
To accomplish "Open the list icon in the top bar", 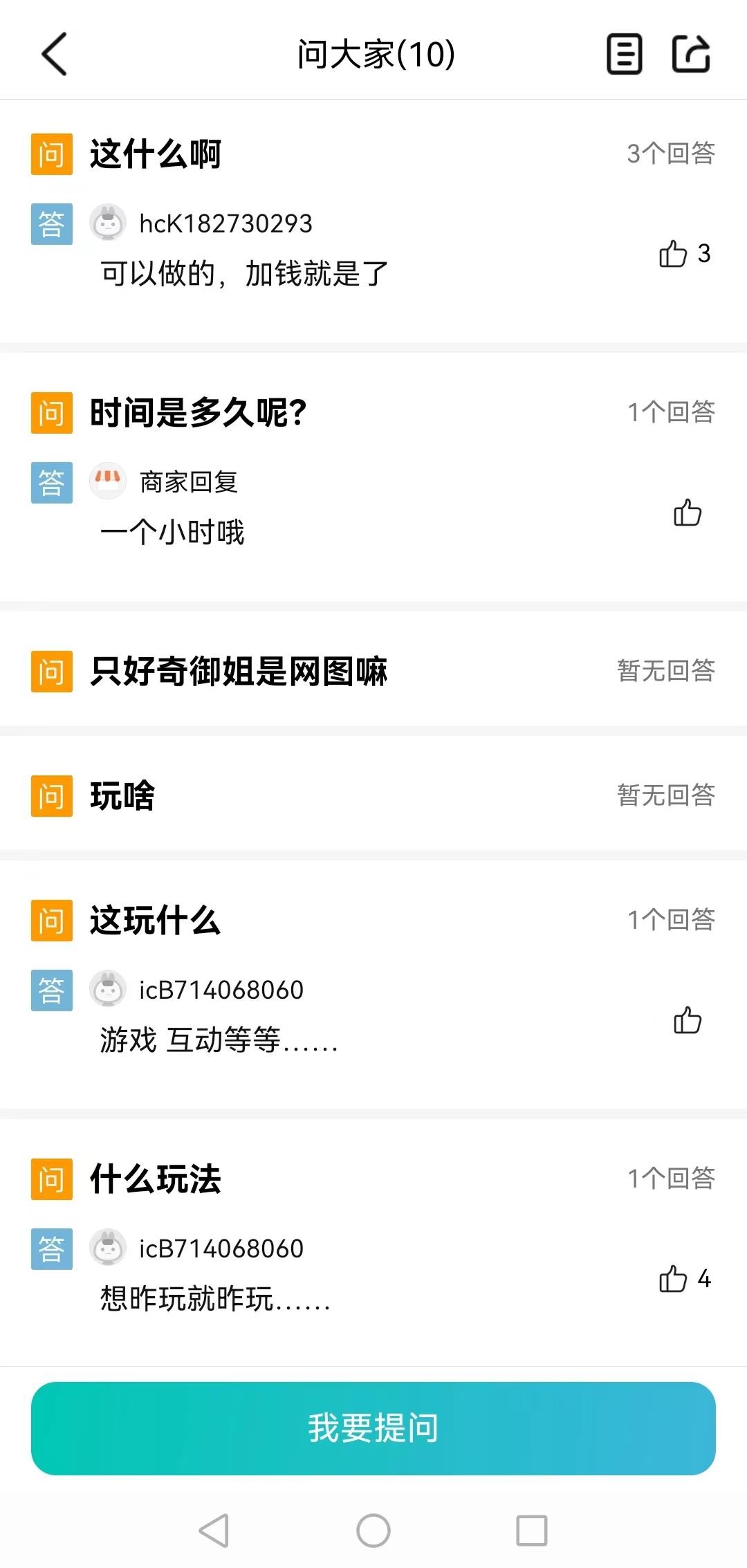I will pyautogui.click(x=624, y=54).
